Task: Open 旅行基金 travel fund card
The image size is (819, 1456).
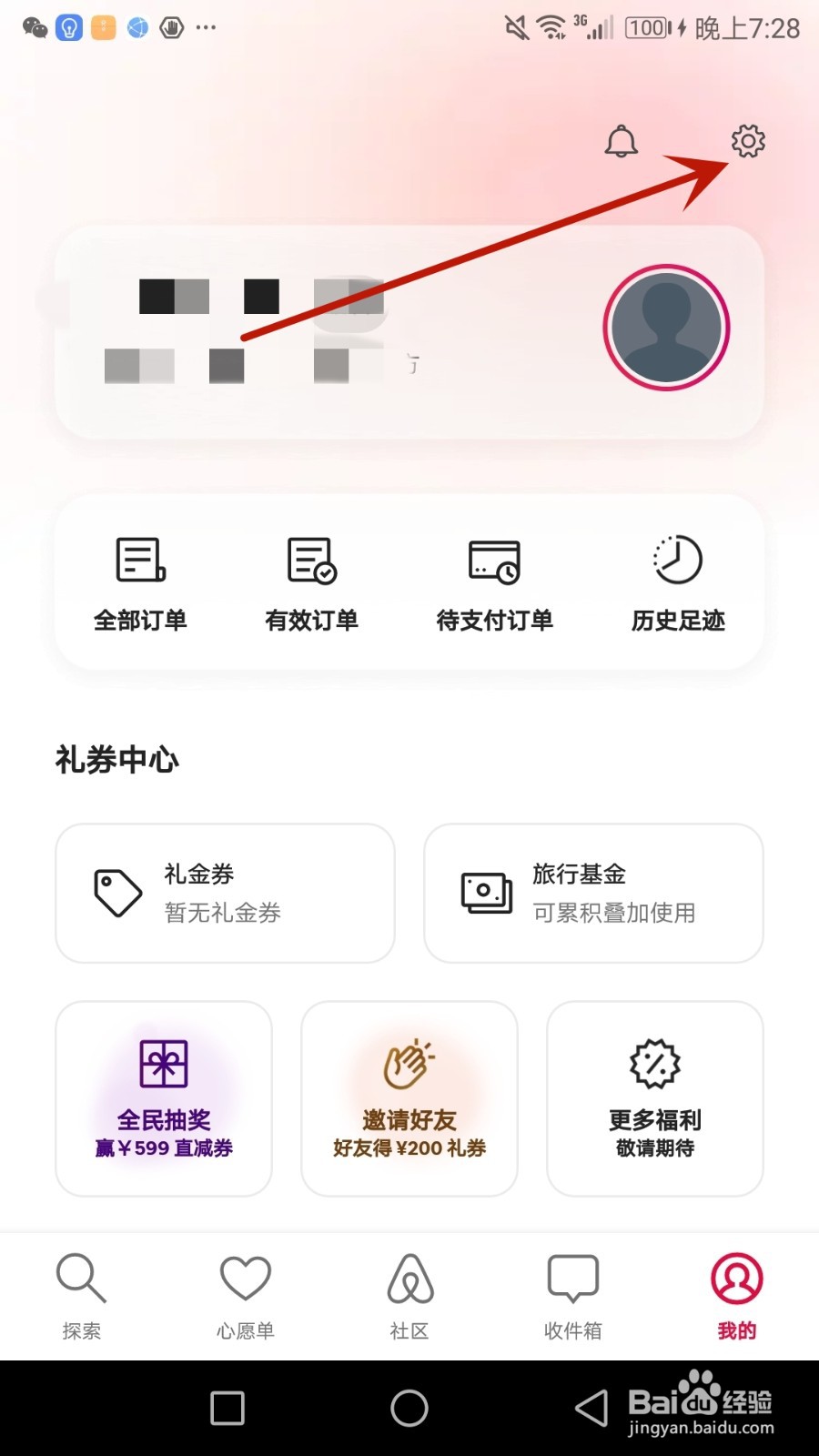Action: tap(593, 892)
